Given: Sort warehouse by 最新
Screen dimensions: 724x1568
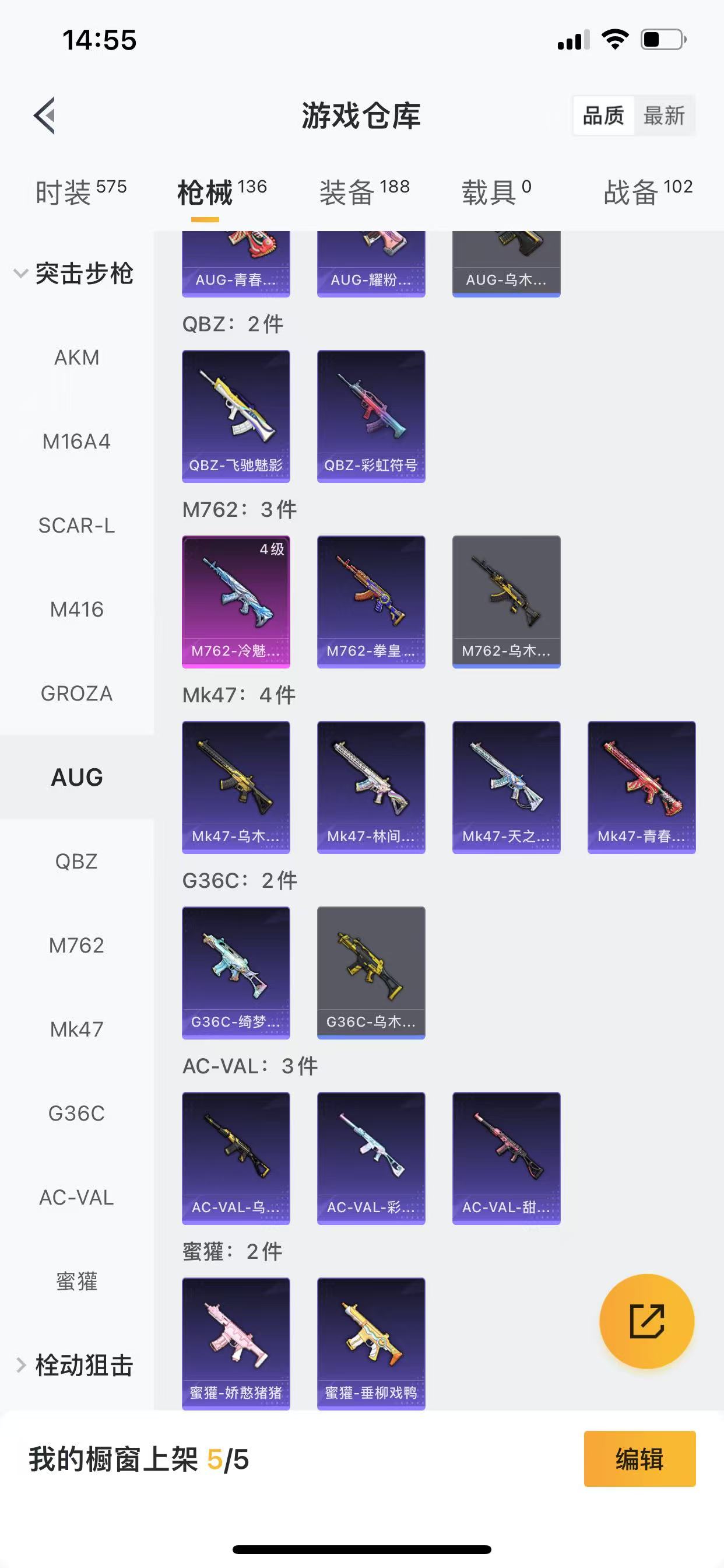Looking at the screenshot, I should pos(664,115).
